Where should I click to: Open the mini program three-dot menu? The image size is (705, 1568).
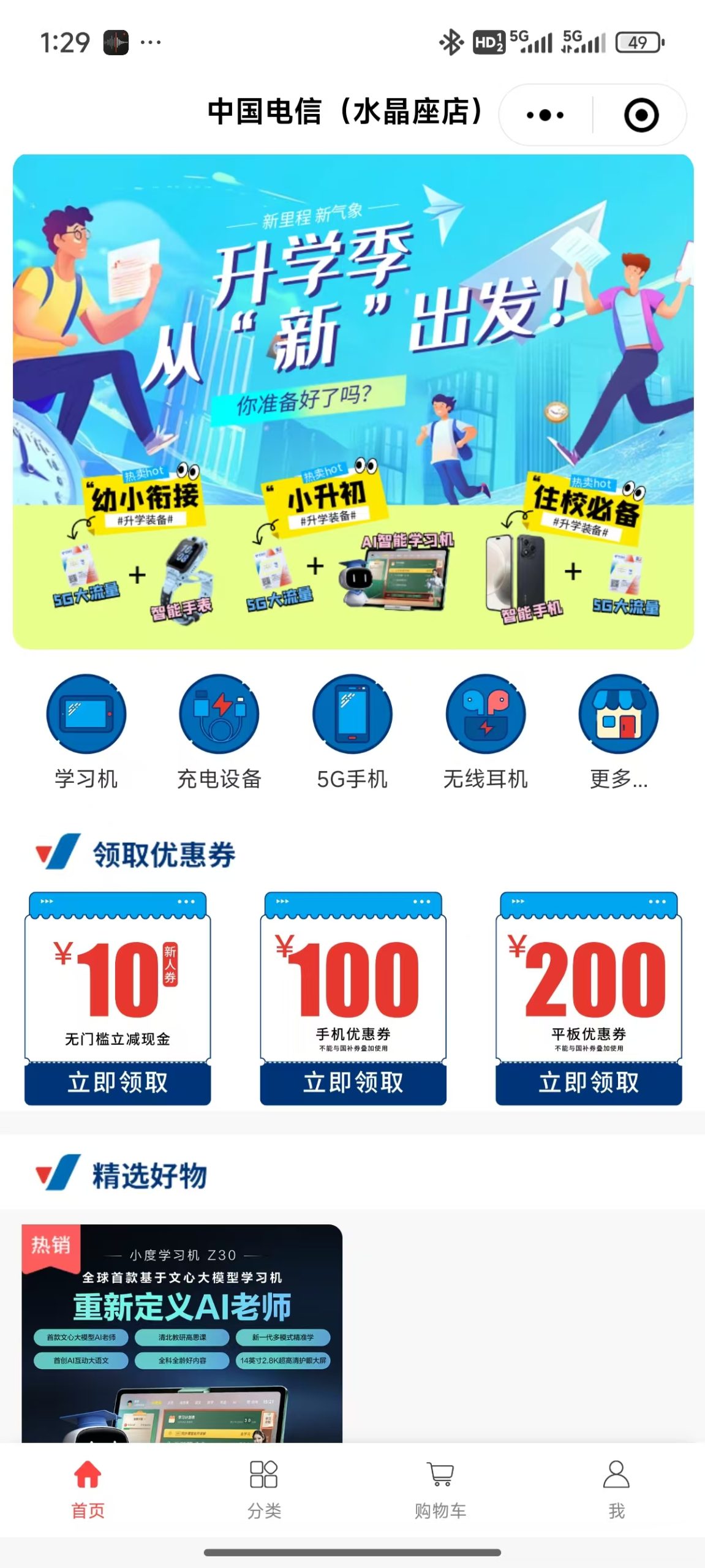(x=545, y=115)
